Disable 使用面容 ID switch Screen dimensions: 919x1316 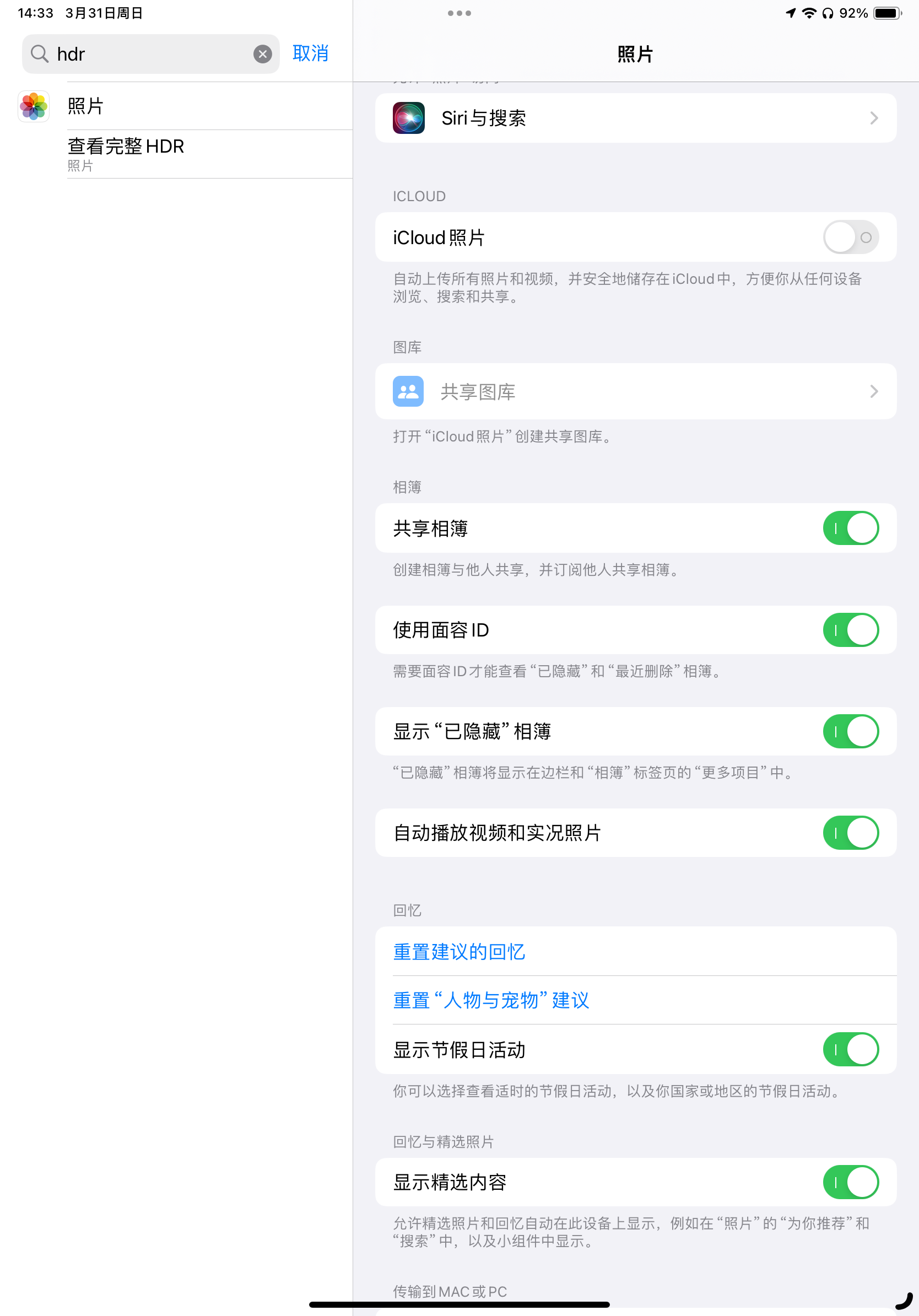click(x=850, y=630)
